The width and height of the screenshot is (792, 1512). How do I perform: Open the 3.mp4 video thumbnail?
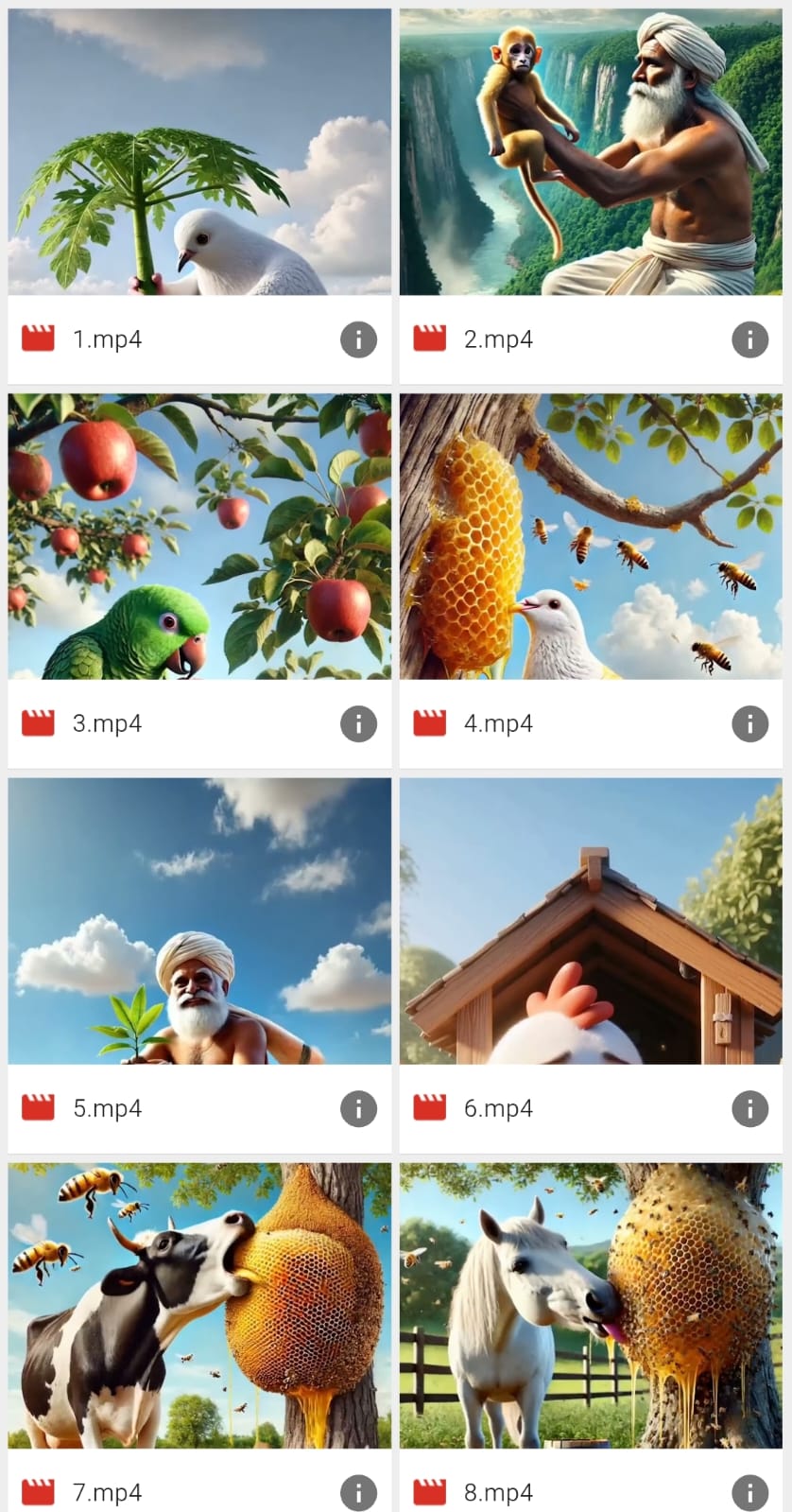coord(199,536)
